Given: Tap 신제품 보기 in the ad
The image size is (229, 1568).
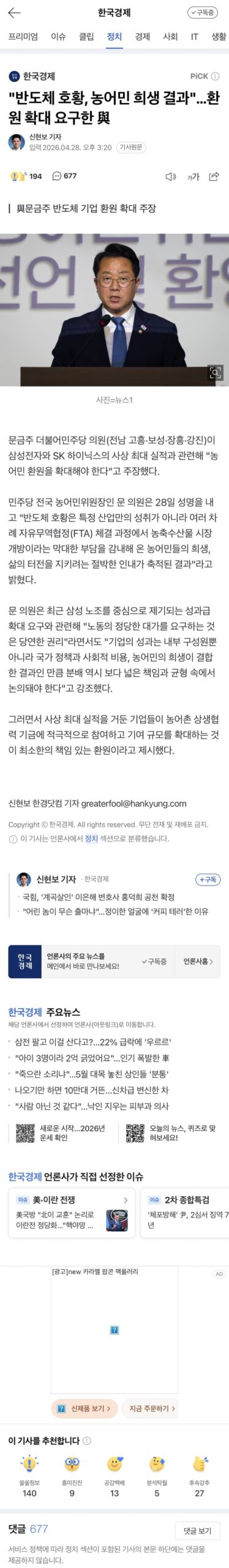Looking at the screenshot, I should [83, 1408].
